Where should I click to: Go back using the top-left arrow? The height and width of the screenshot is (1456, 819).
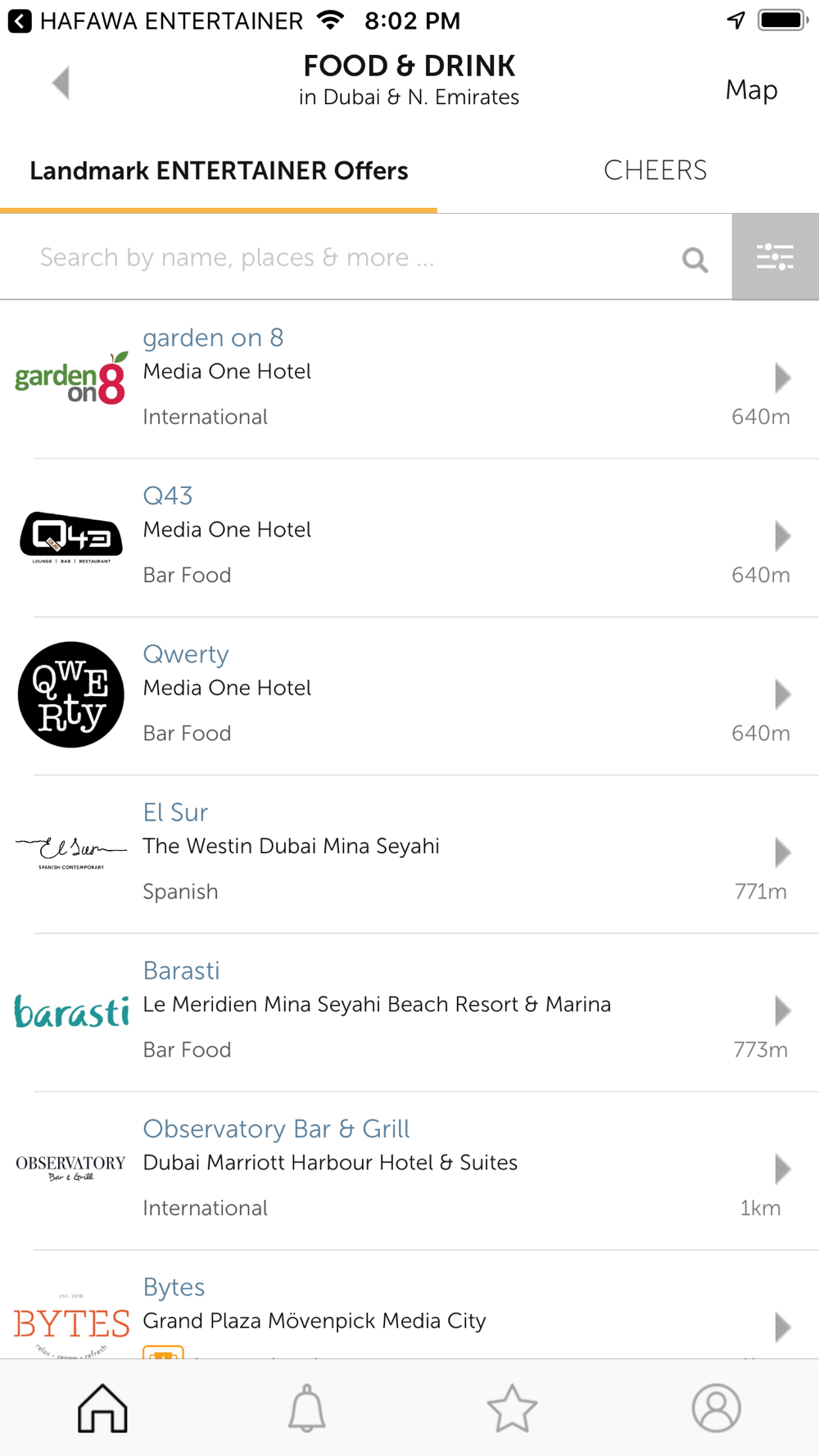pos(61,83)
